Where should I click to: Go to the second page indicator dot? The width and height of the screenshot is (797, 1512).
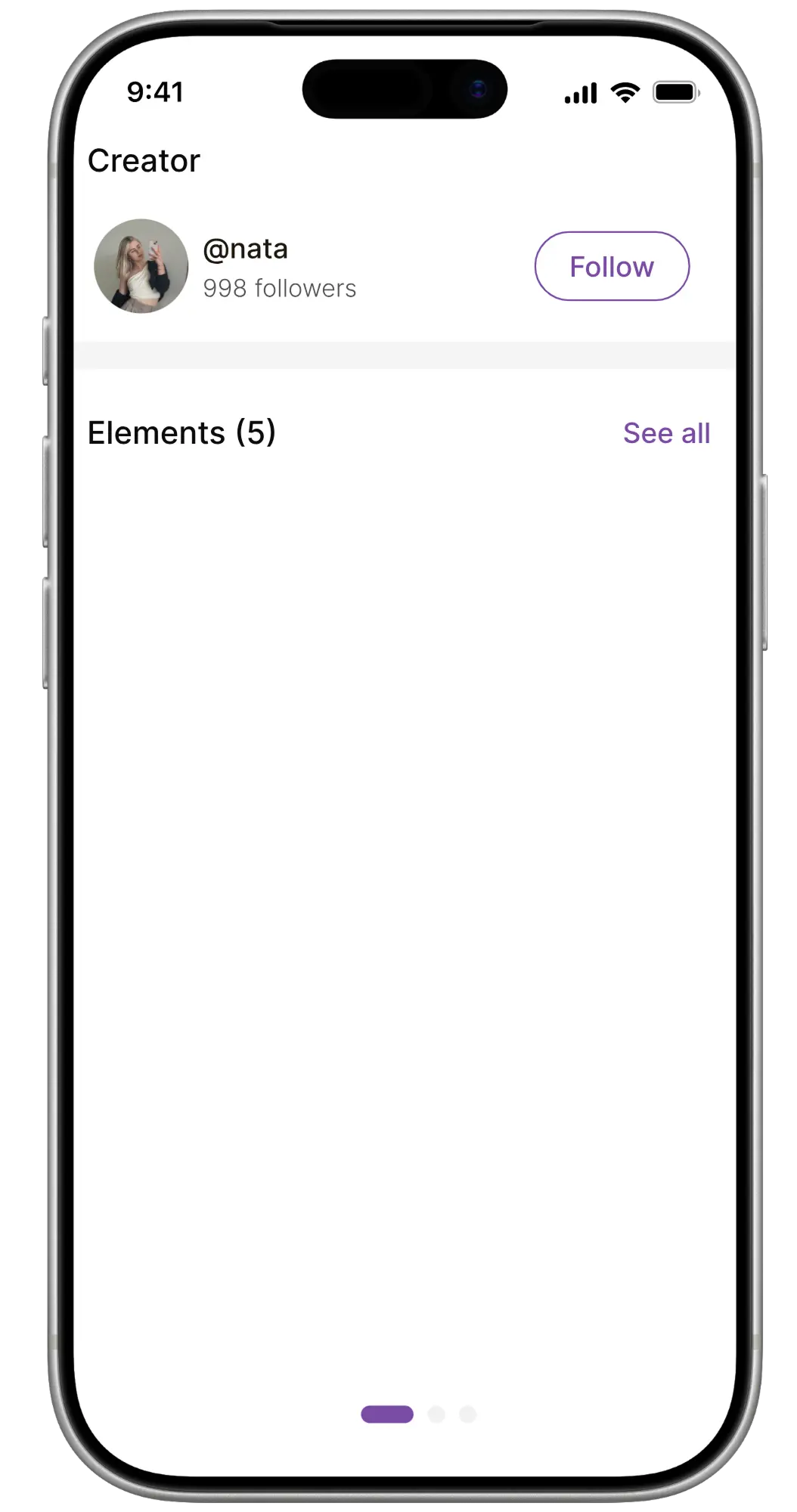(436, 1414)
